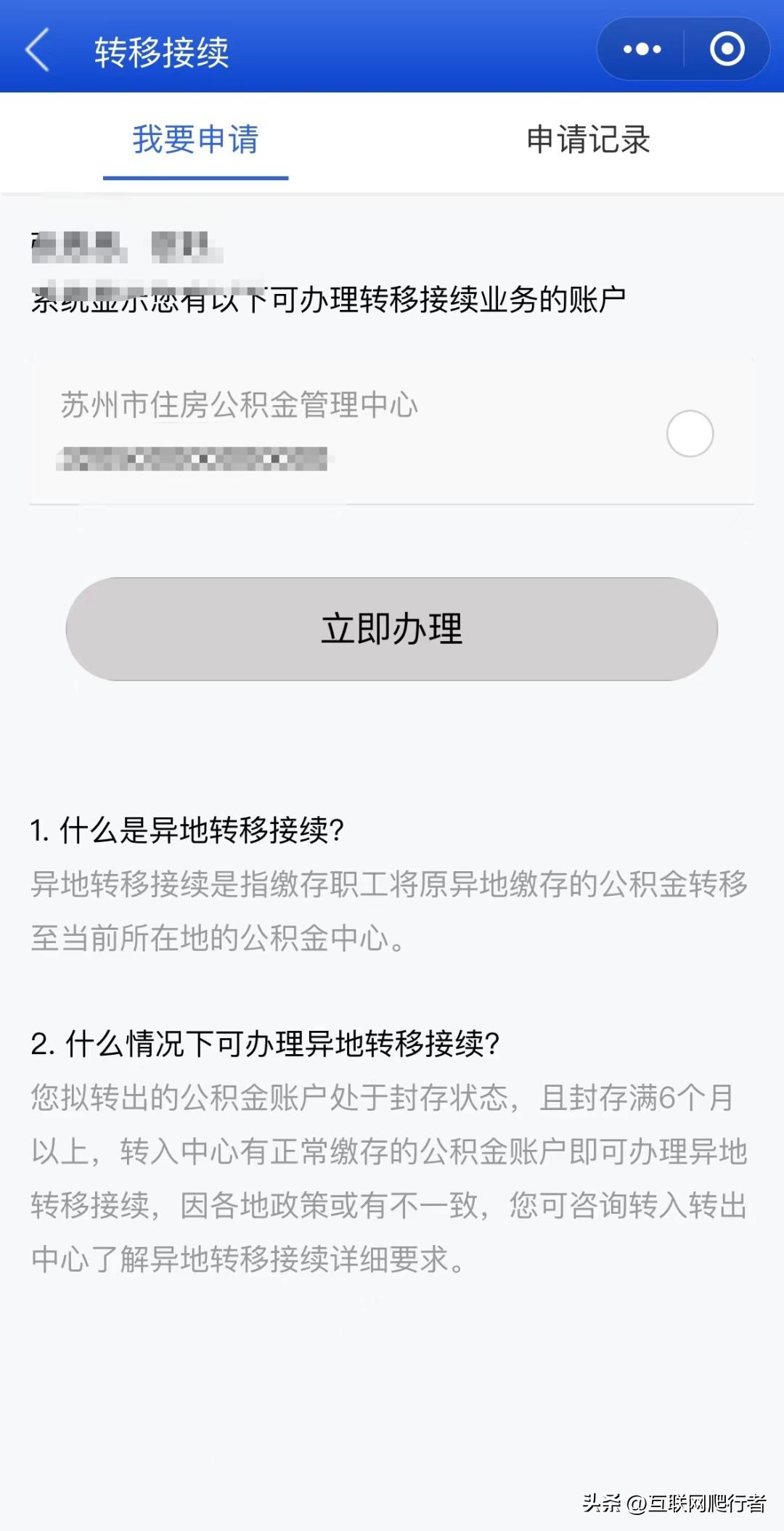Viewport: 784px width, 1531px height.
Task: Click the blue header title 转移接续
Action: 161,49
